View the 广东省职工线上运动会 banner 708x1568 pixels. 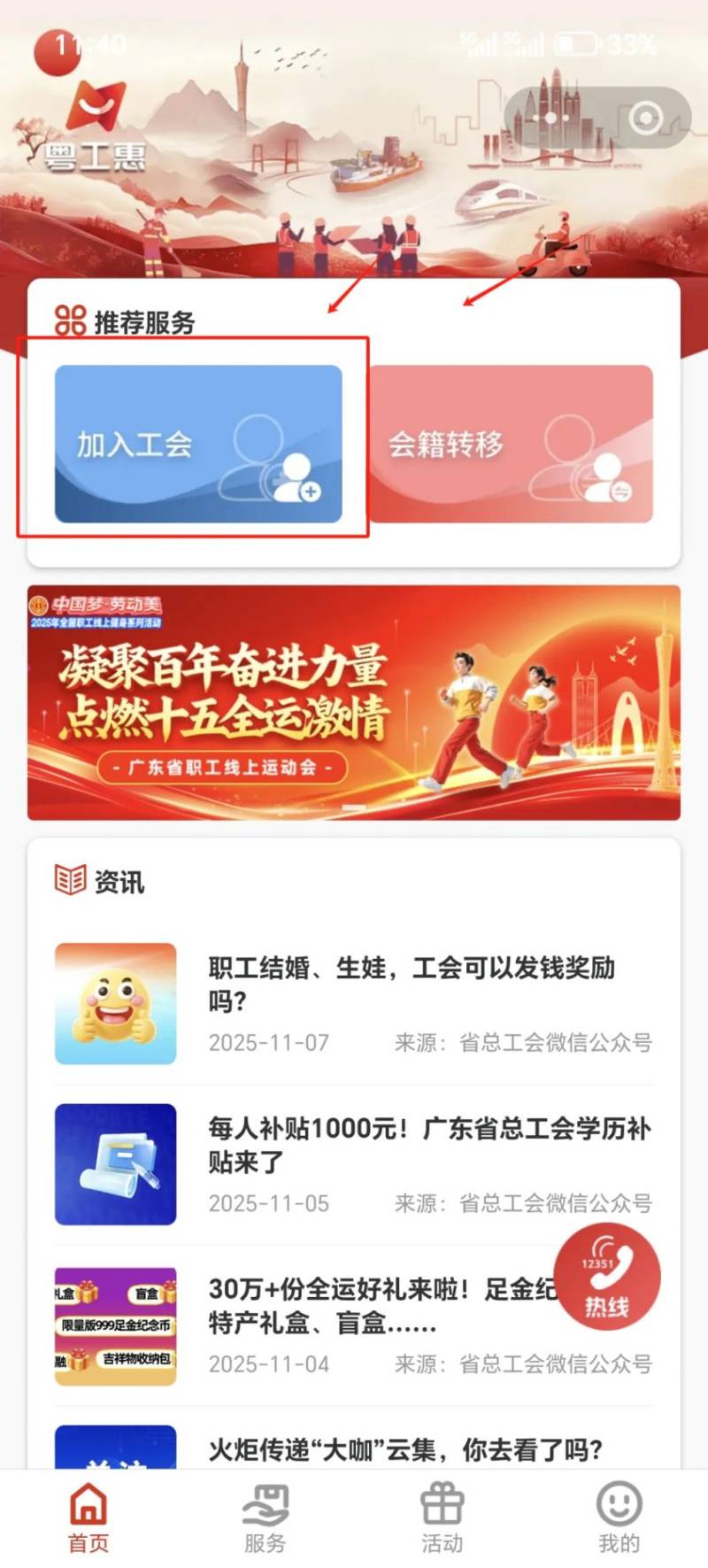(x=354, y=702)
